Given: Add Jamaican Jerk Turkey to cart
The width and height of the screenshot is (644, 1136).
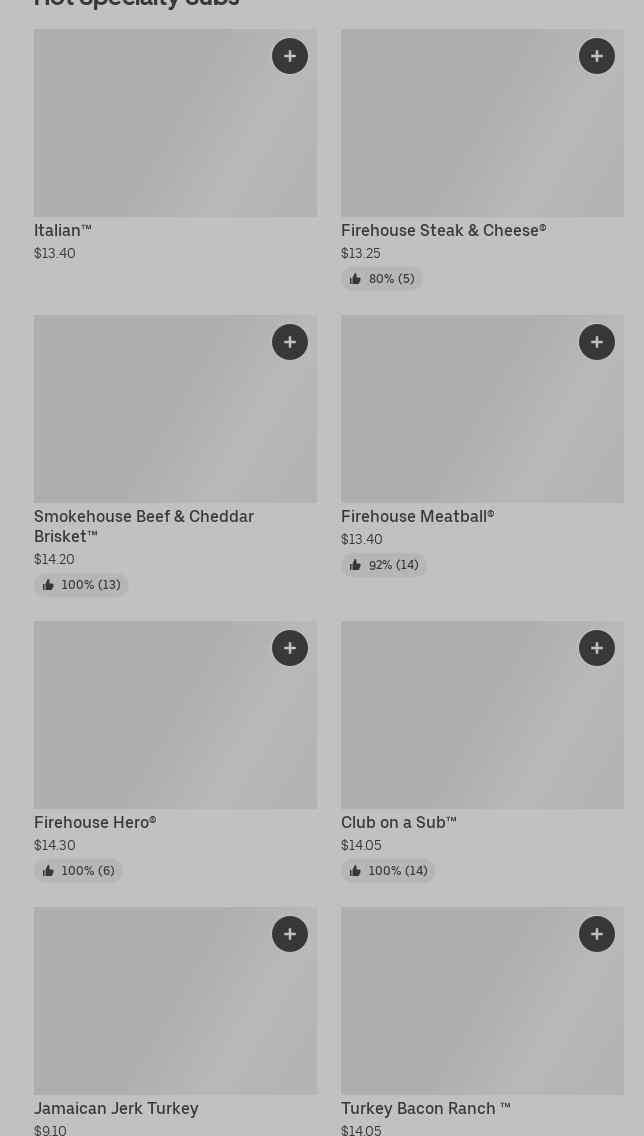Looking at the screenshot, I should tap(290, 934).
